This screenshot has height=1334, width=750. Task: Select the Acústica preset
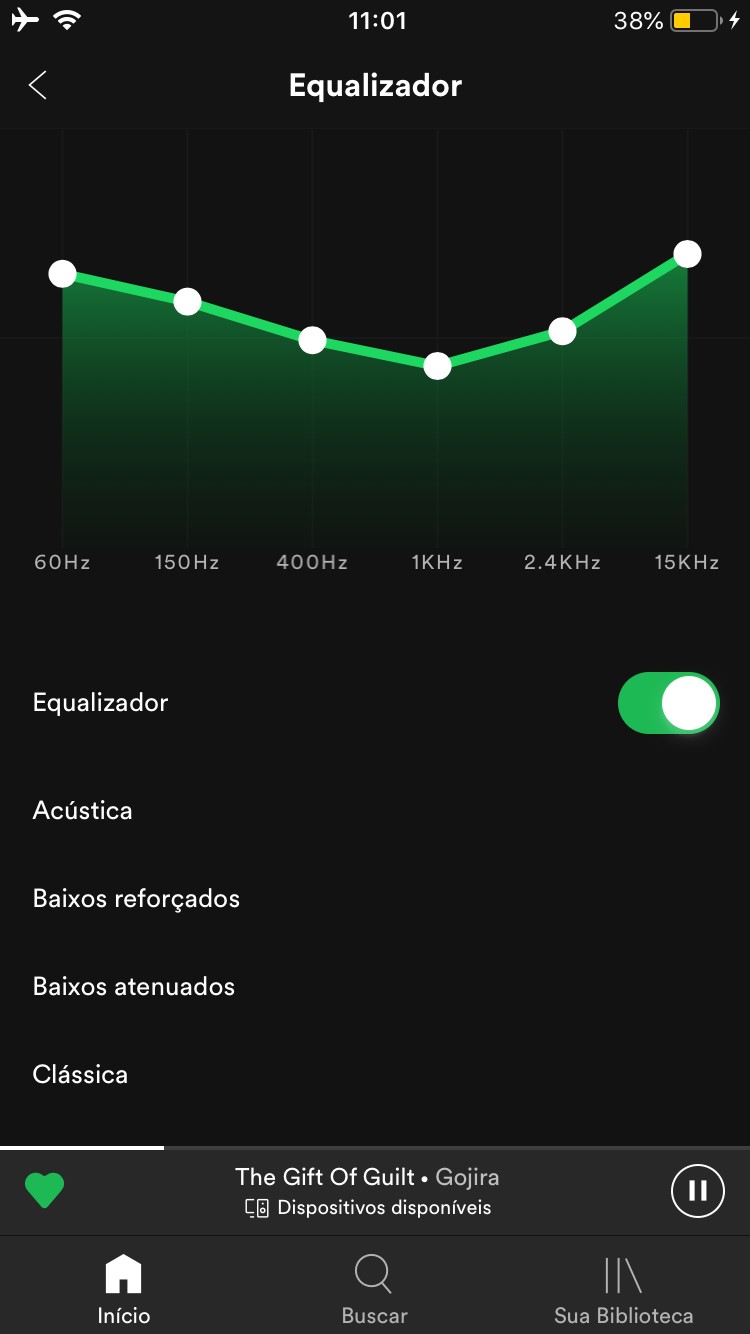coord(83,810)
